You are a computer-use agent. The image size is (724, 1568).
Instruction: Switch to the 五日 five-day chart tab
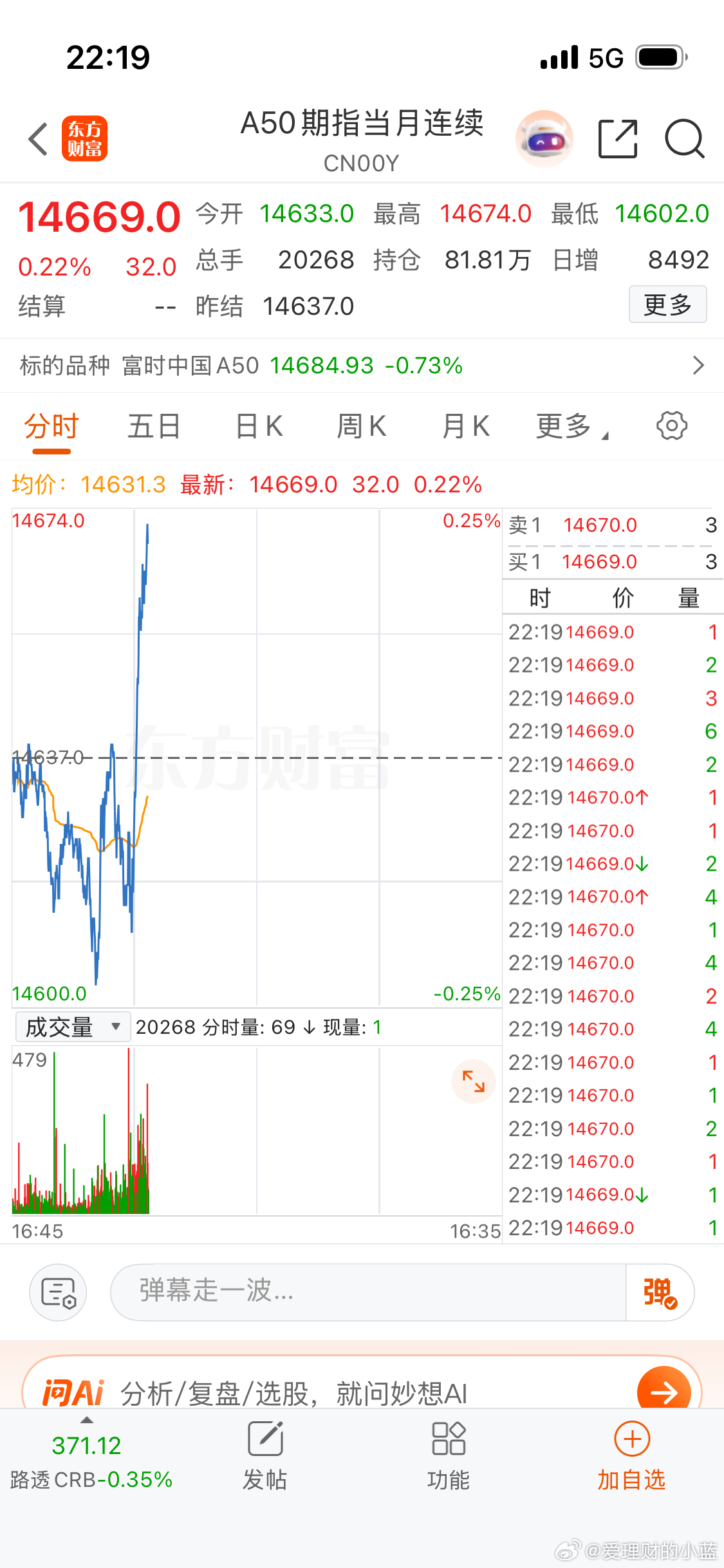153,425
